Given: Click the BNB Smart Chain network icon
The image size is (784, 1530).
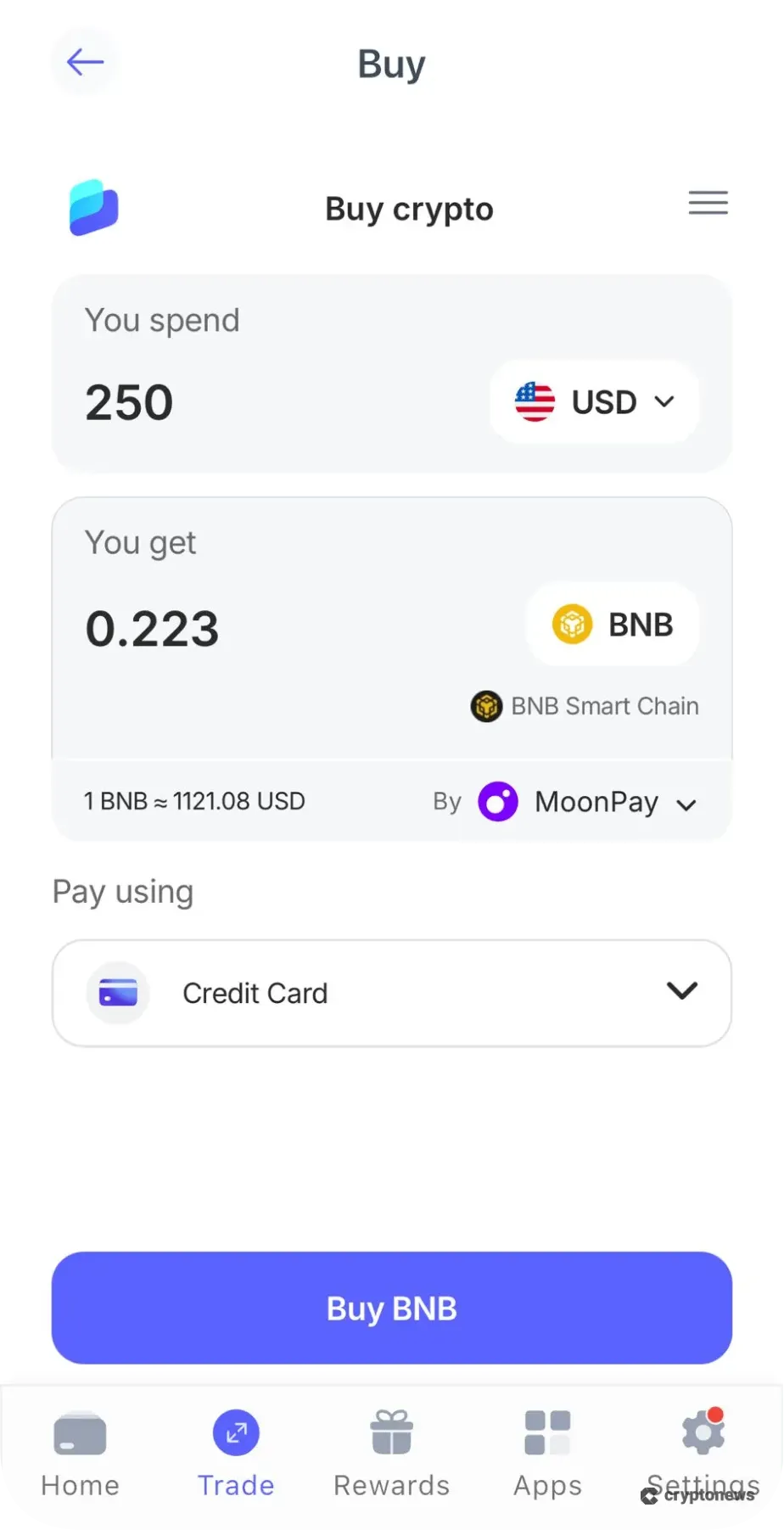Looking at the screenshot, I should [x=485, y=706].
